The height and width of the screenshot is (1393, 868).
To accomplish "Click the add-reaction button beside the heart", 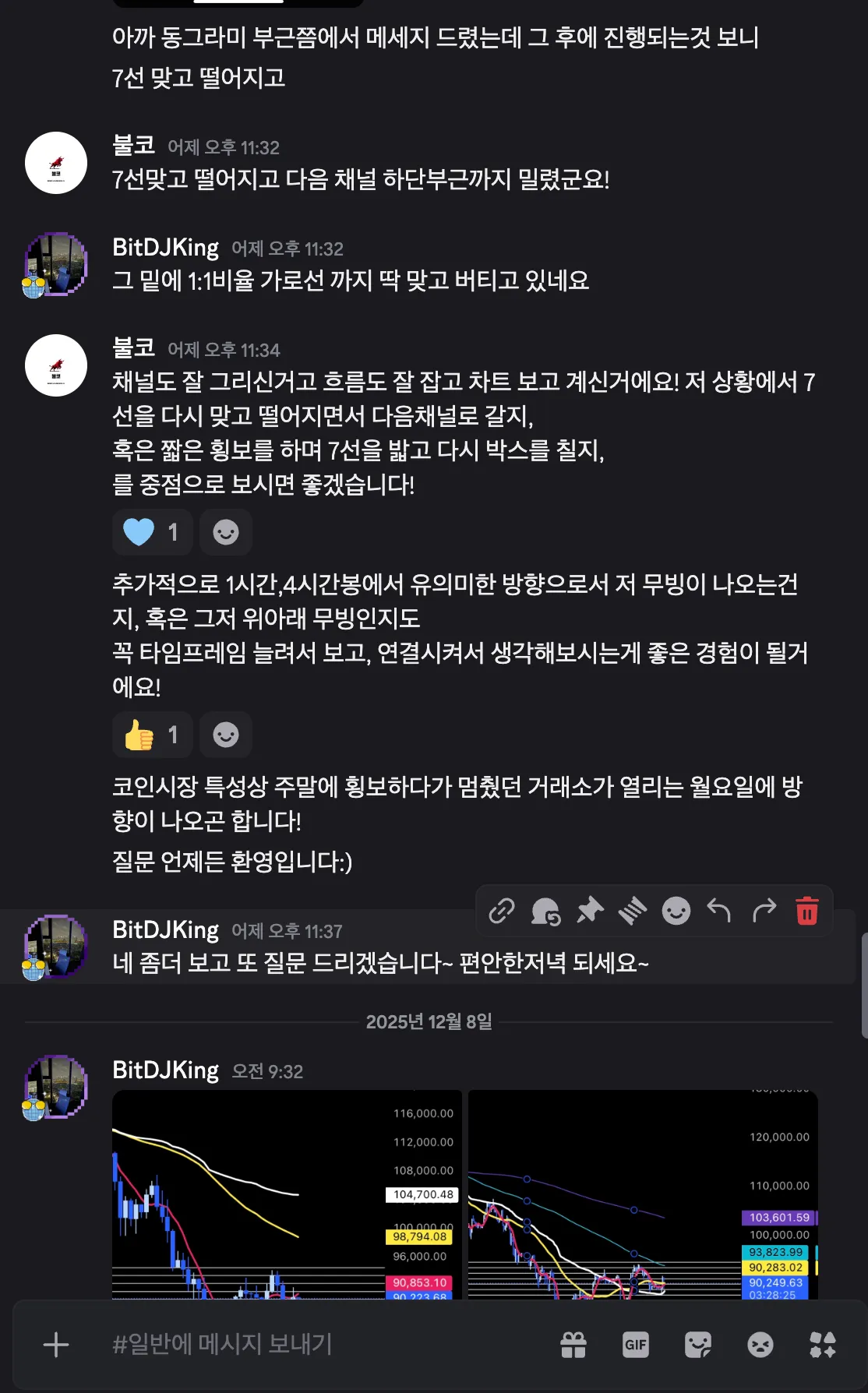I will coord(226,532).
